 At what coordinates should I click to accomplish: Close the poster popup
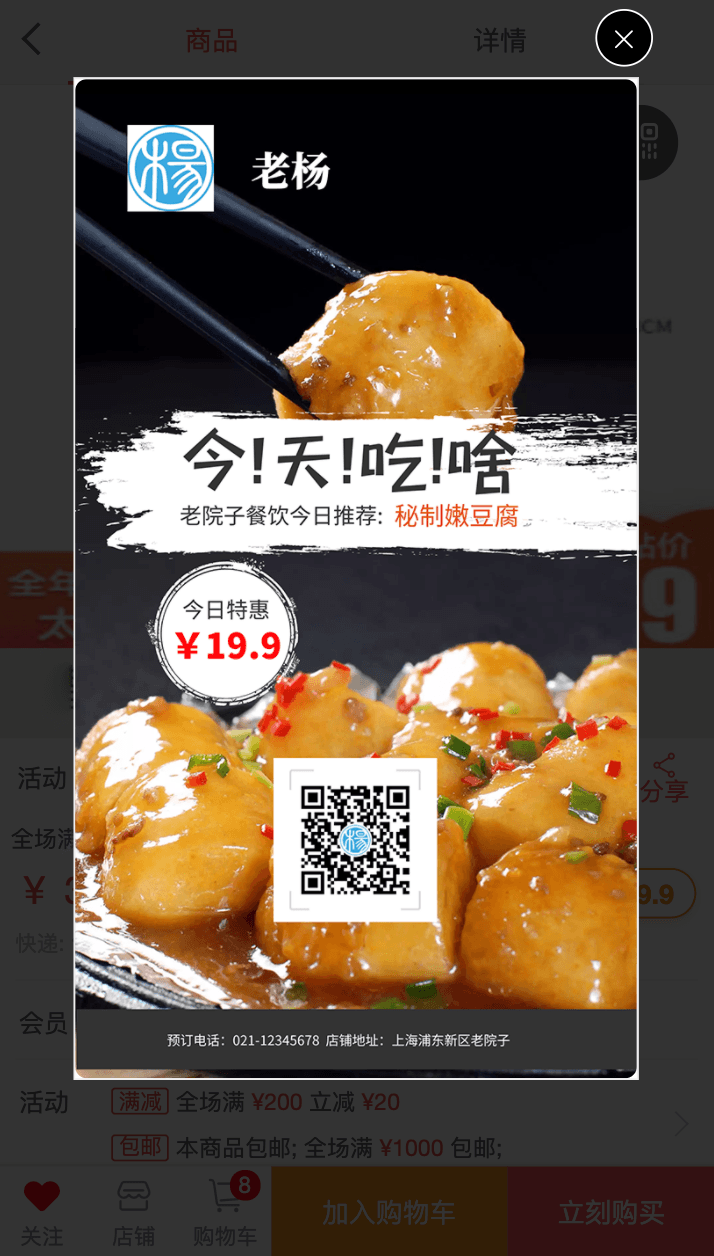coord(624,39)
